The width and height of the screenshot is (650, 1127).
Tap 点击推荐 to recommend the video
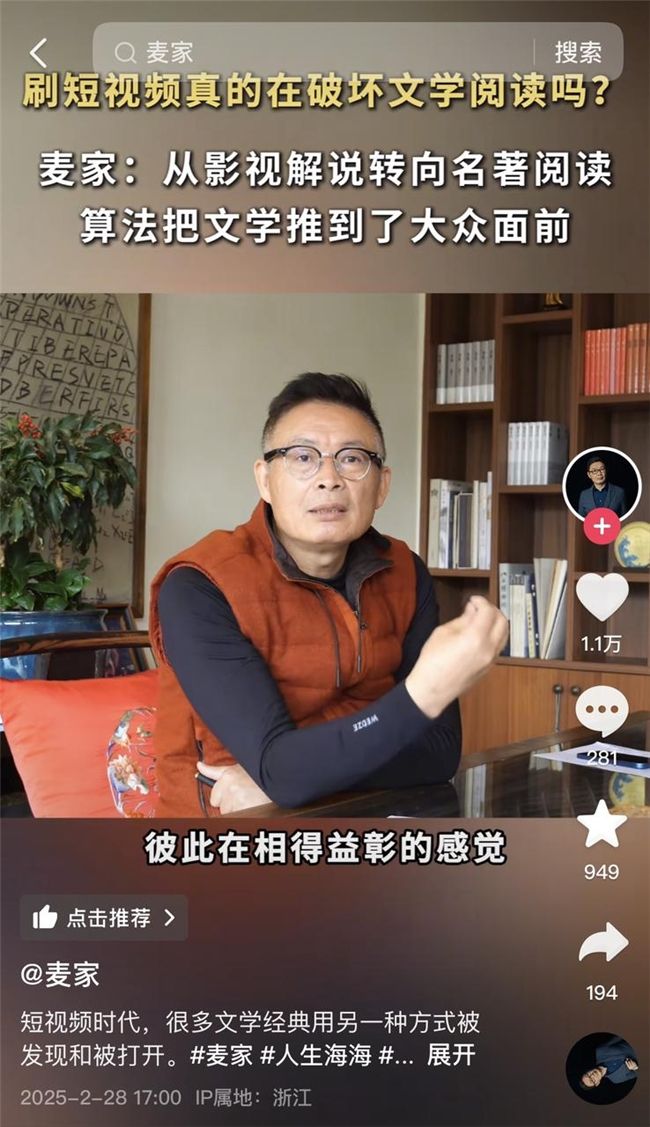tap(104, 917)
